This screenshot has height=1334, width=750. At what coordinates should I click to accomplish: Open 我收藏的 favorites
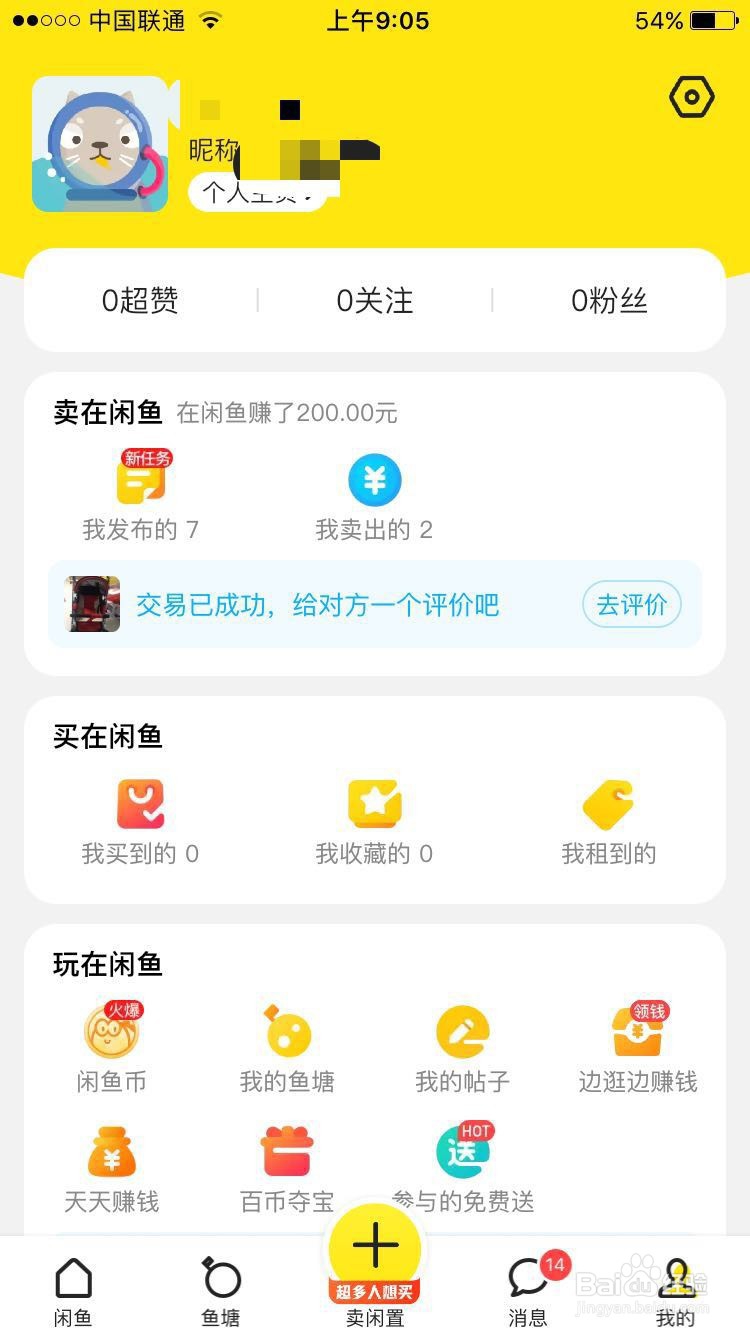374,820
